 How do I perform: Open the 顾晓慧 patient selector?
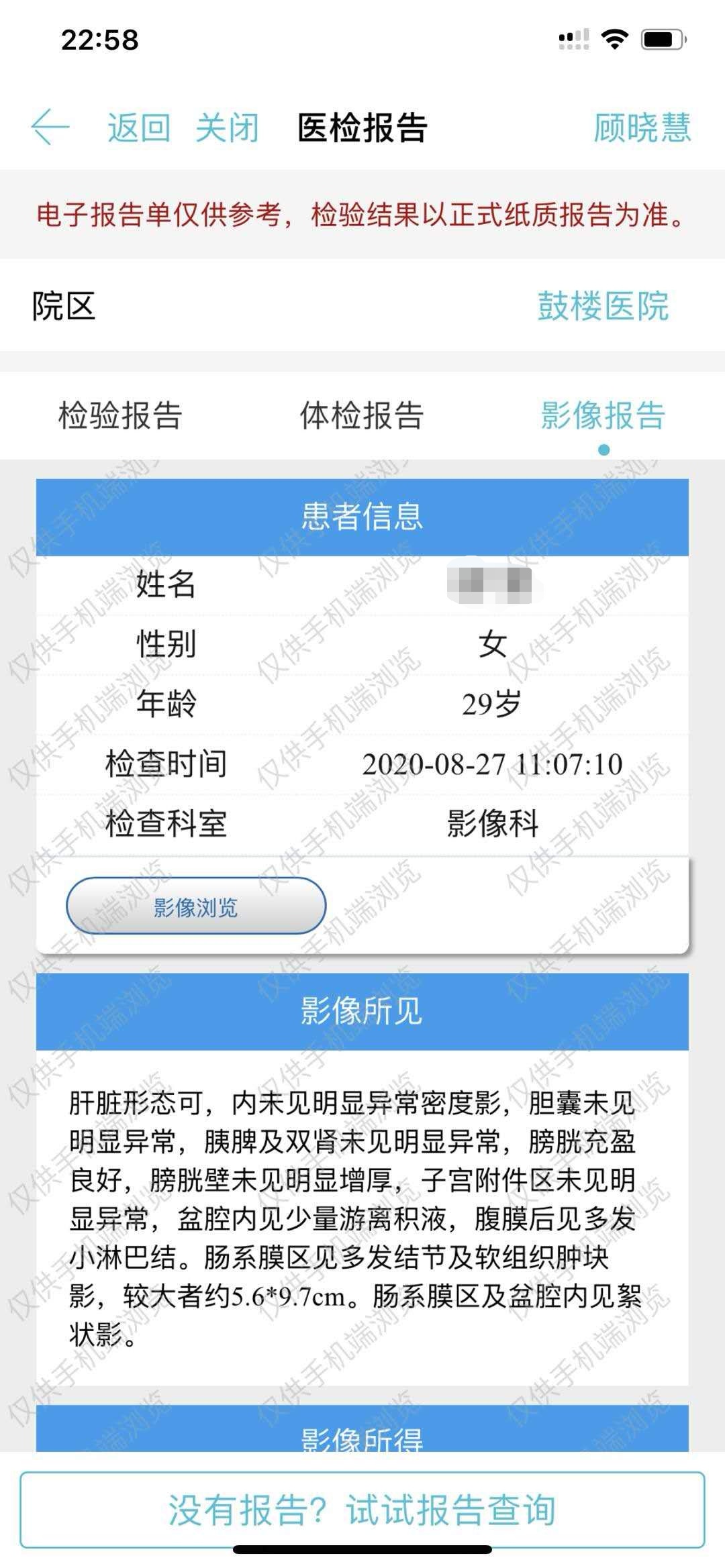(x=642, y=127)
